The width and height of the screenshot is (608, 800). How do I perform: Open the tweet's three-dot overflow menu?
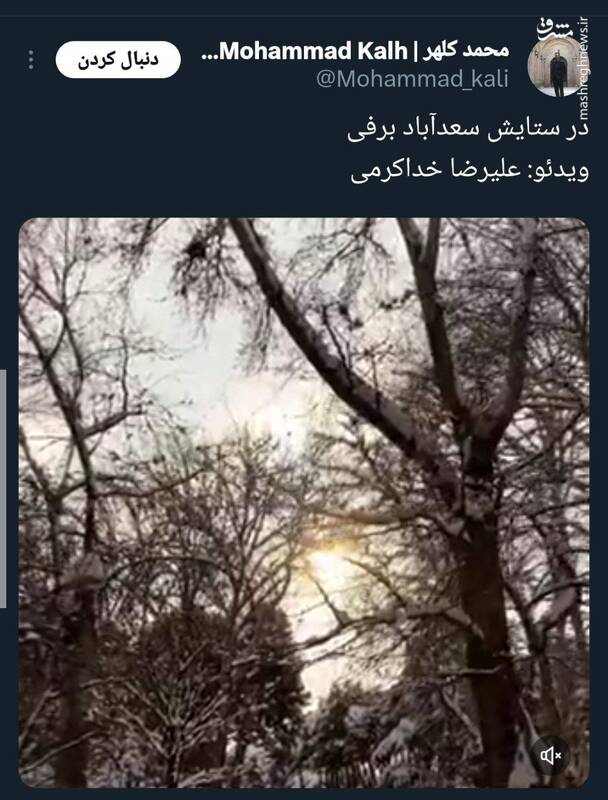(30, 60)
